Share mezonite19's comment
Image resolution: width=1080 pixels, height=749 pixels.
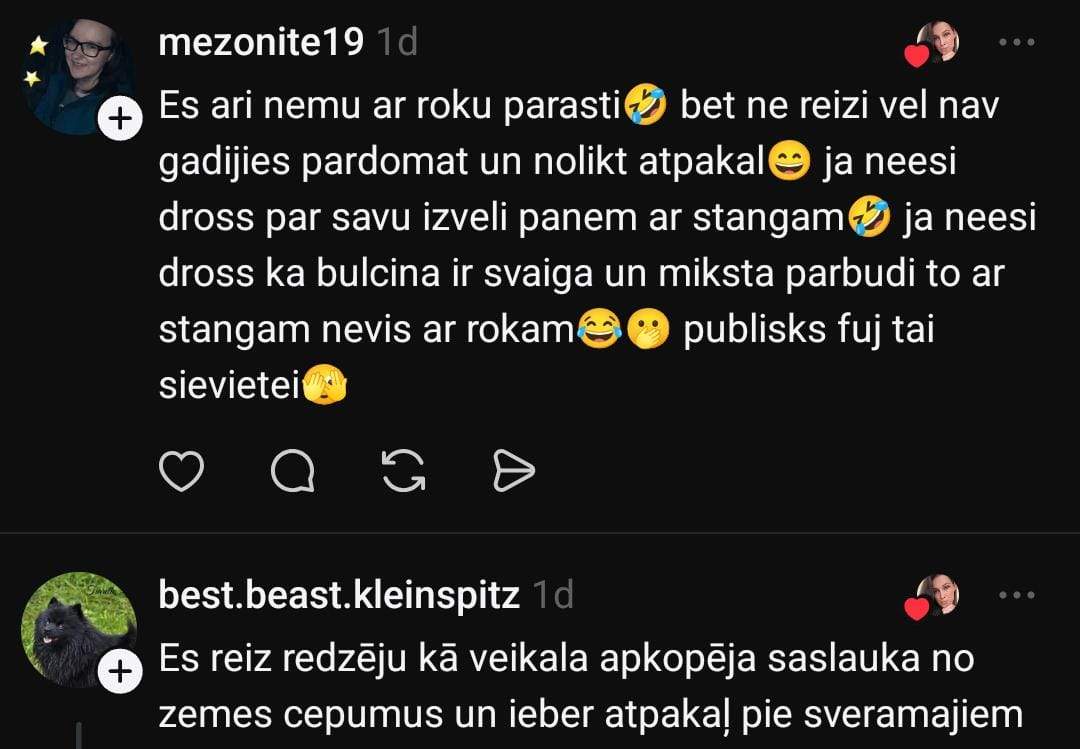point(514,471)
